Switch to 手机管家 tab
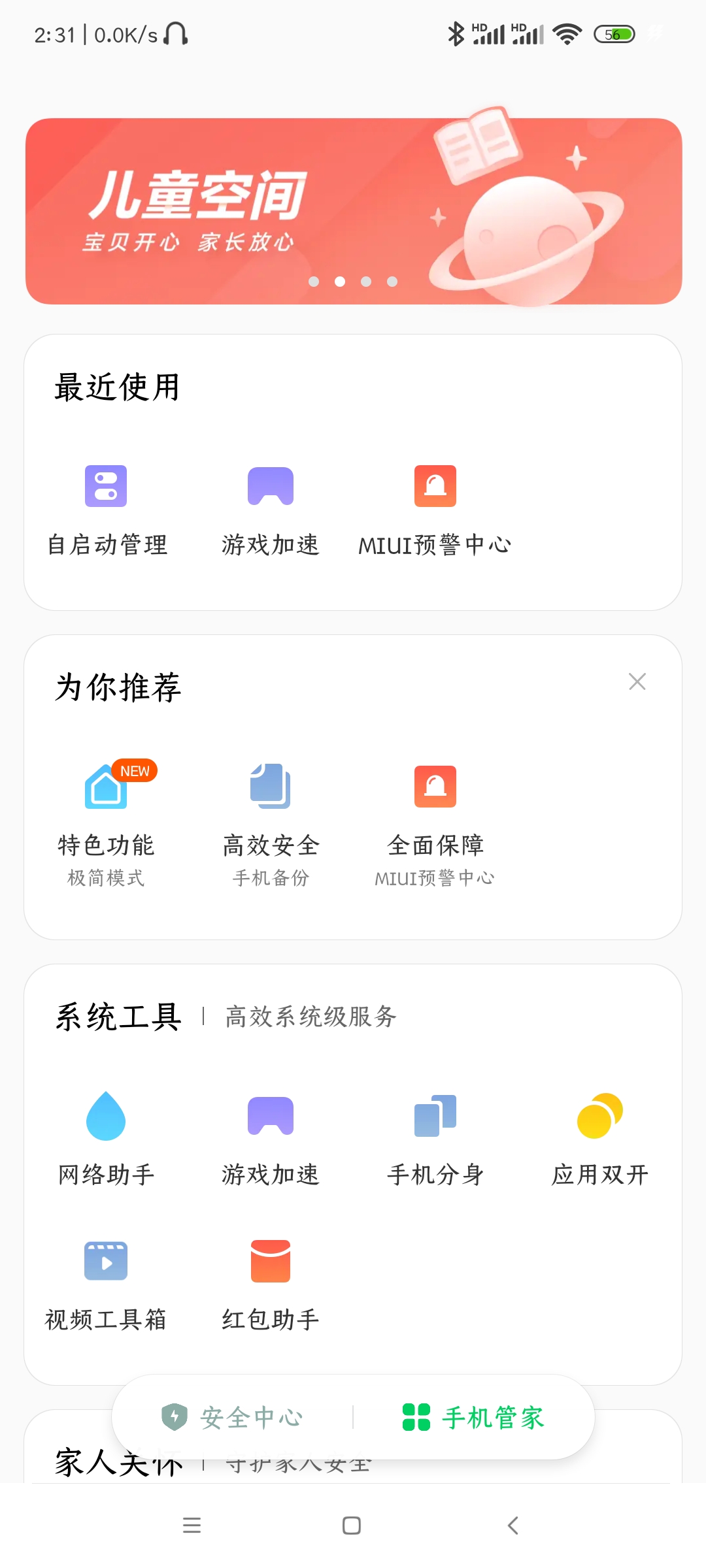Screen dimensions: 706x1568 click(473, 1417)
